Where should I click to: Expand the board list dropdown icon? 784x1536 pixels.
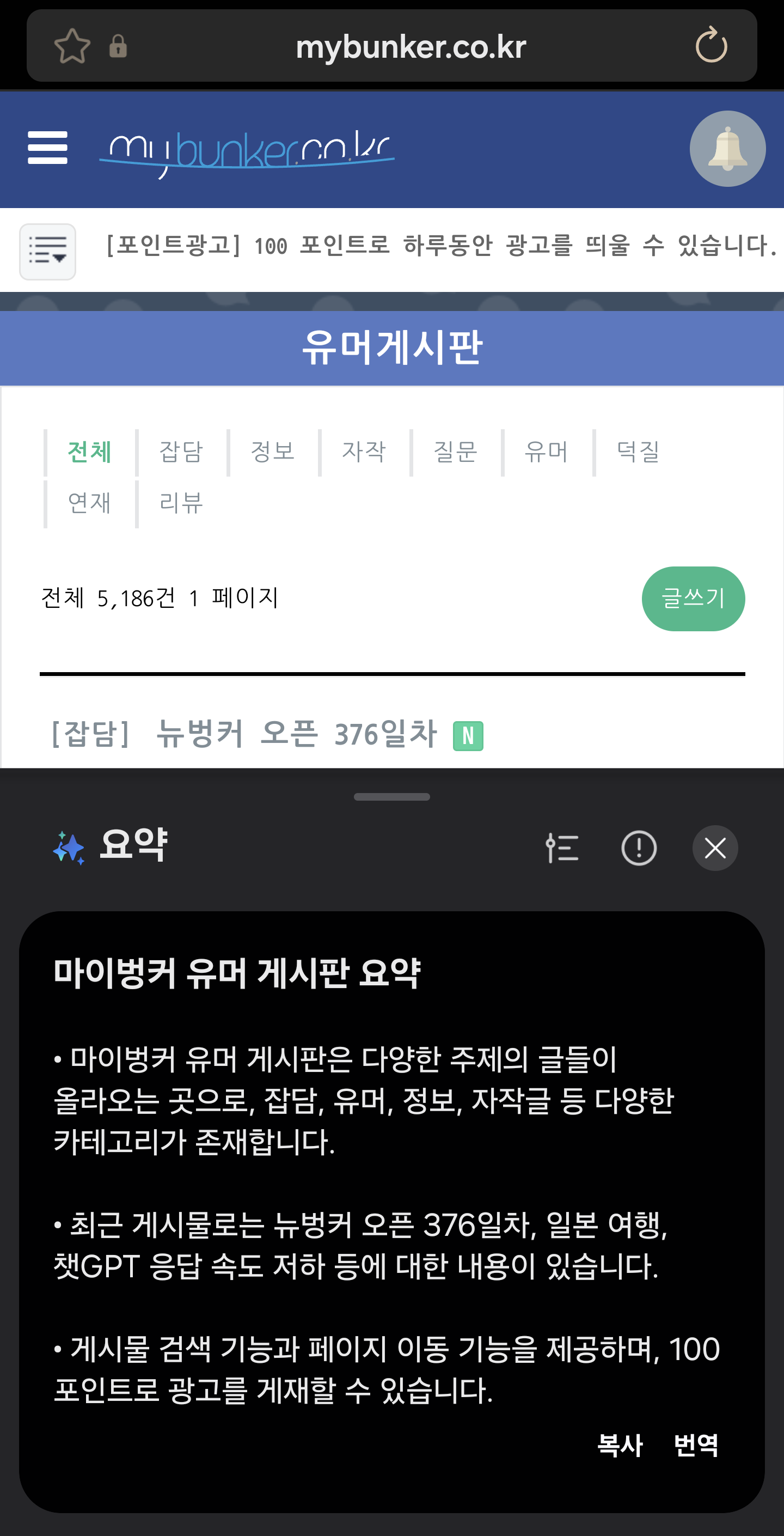tap(48, 251)
